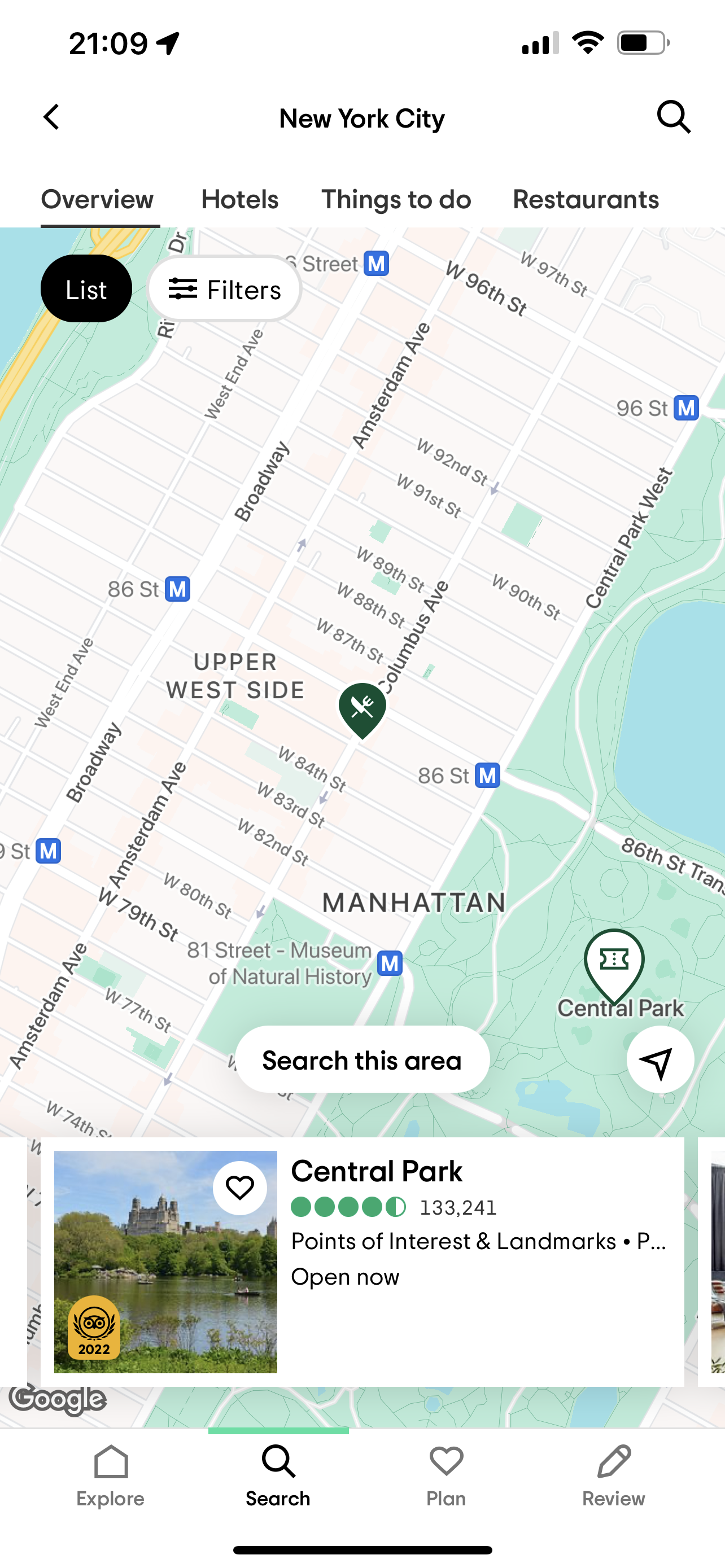
Task: Tap Search this area
Action: (362, 1060)
